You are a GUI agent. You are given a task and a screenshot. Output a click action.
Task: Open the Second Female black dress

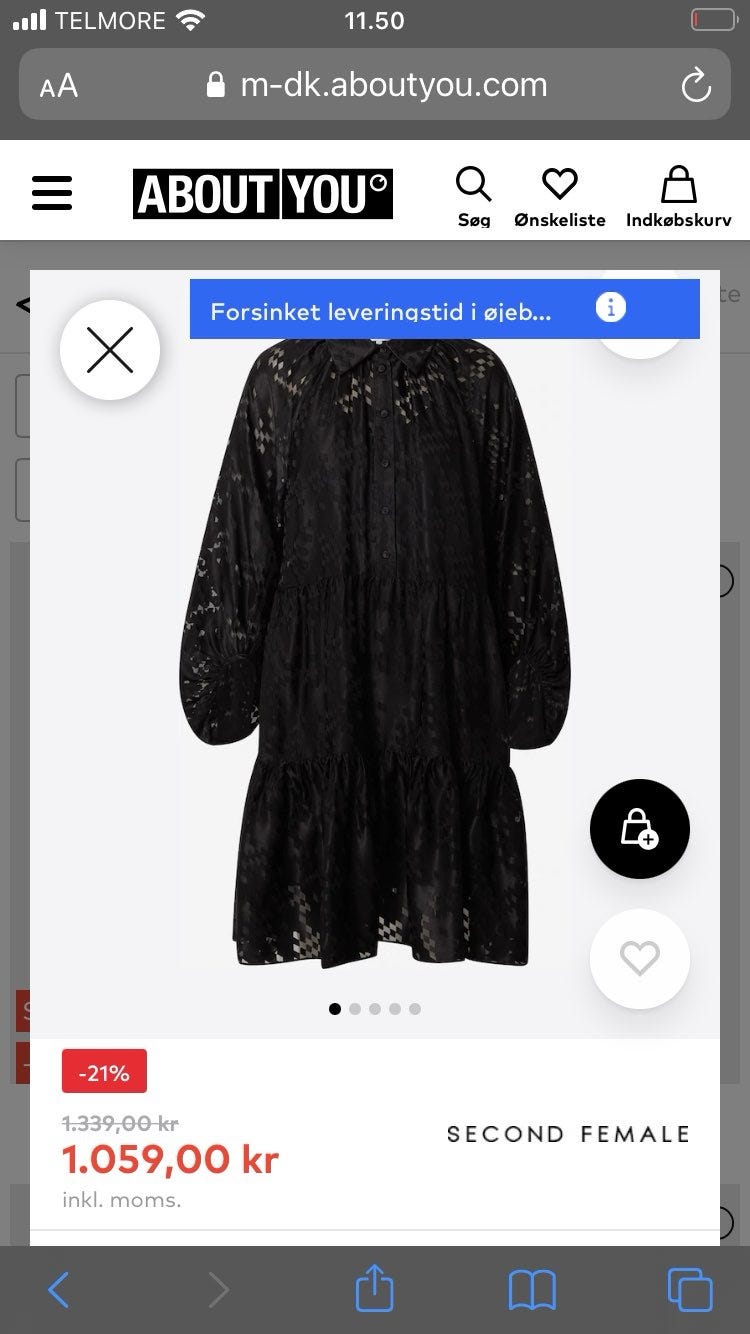point(375,650)
